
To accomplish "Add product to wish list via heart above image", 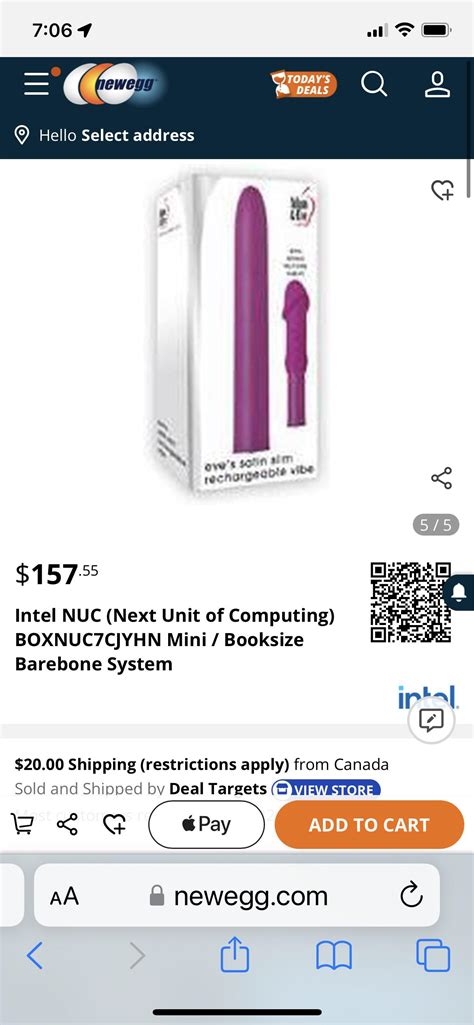I will pos(443,190).
